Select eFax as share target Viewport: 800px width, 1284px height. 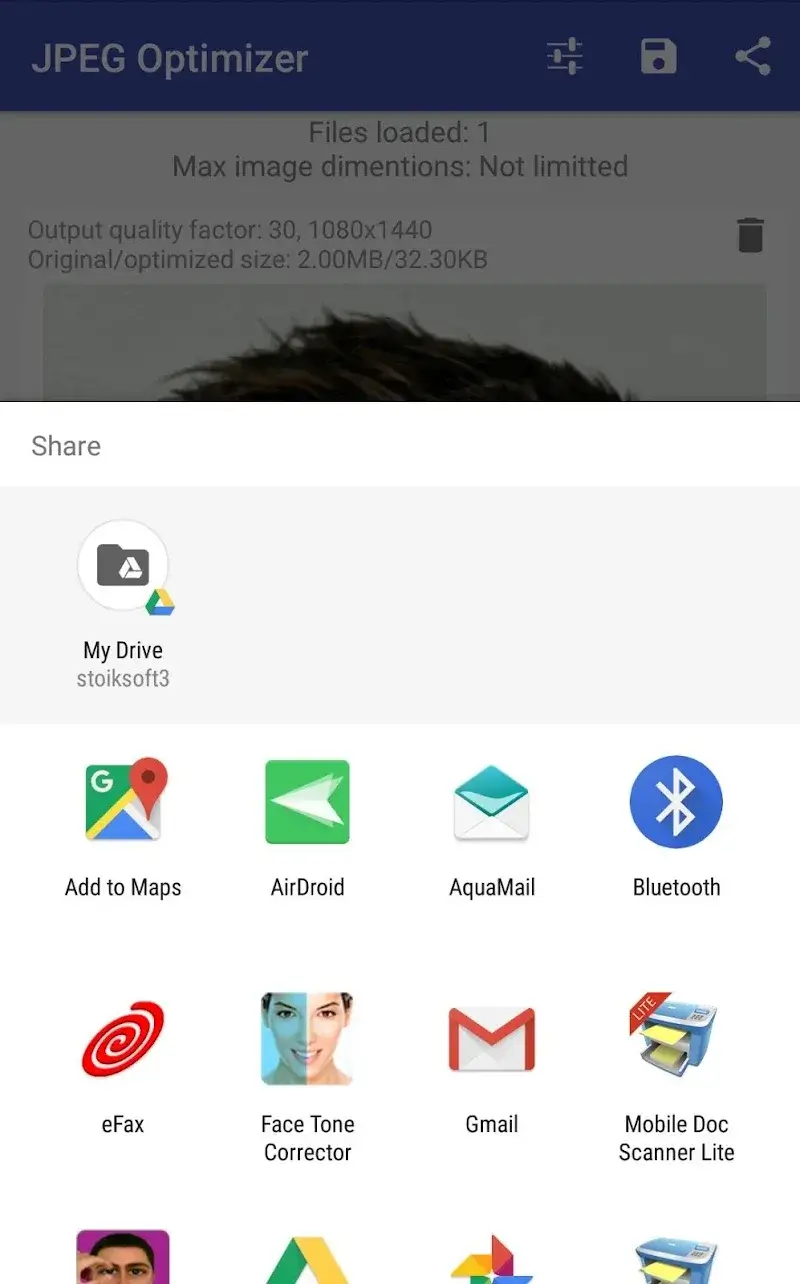(123, 1062)
